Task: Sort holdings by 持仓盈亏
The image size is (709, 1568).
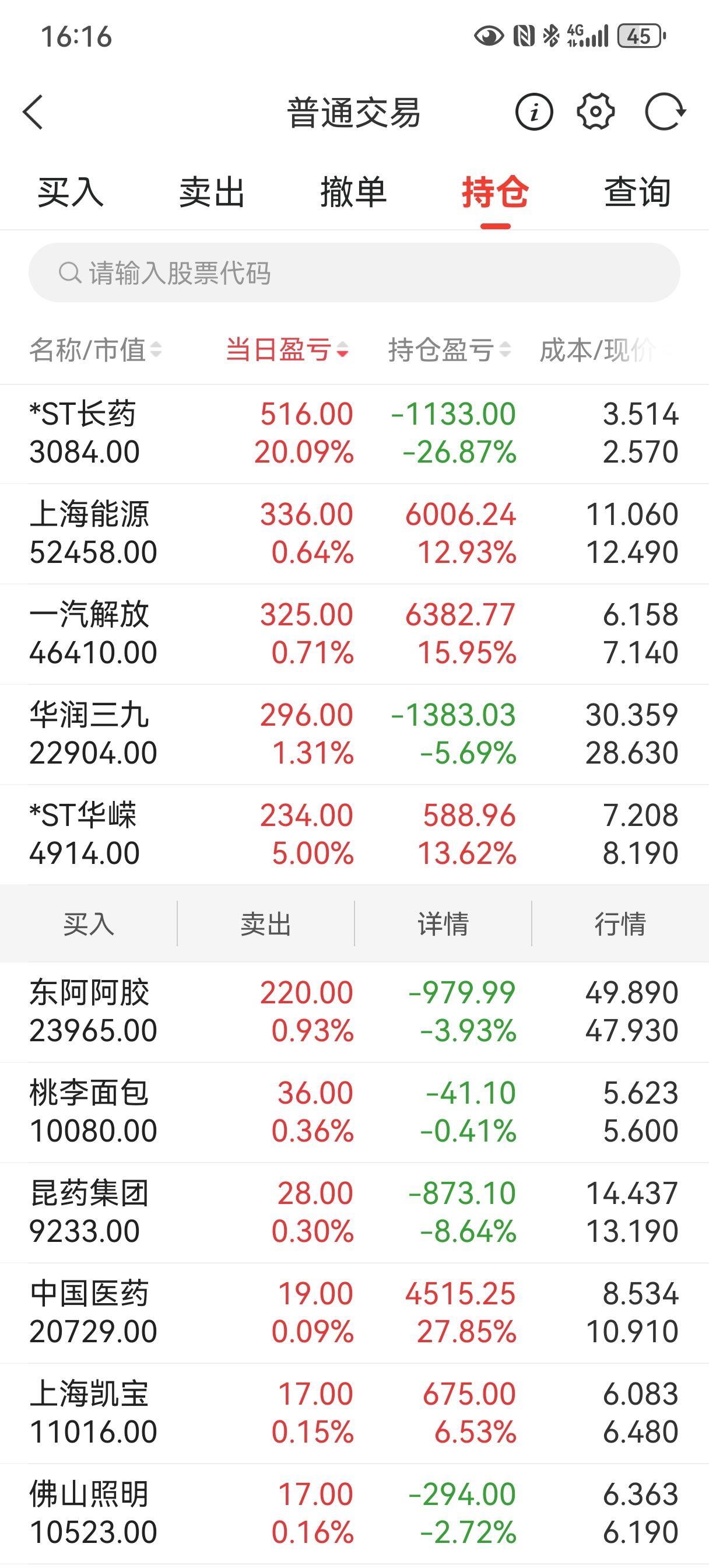Action: tap(449, 350)
